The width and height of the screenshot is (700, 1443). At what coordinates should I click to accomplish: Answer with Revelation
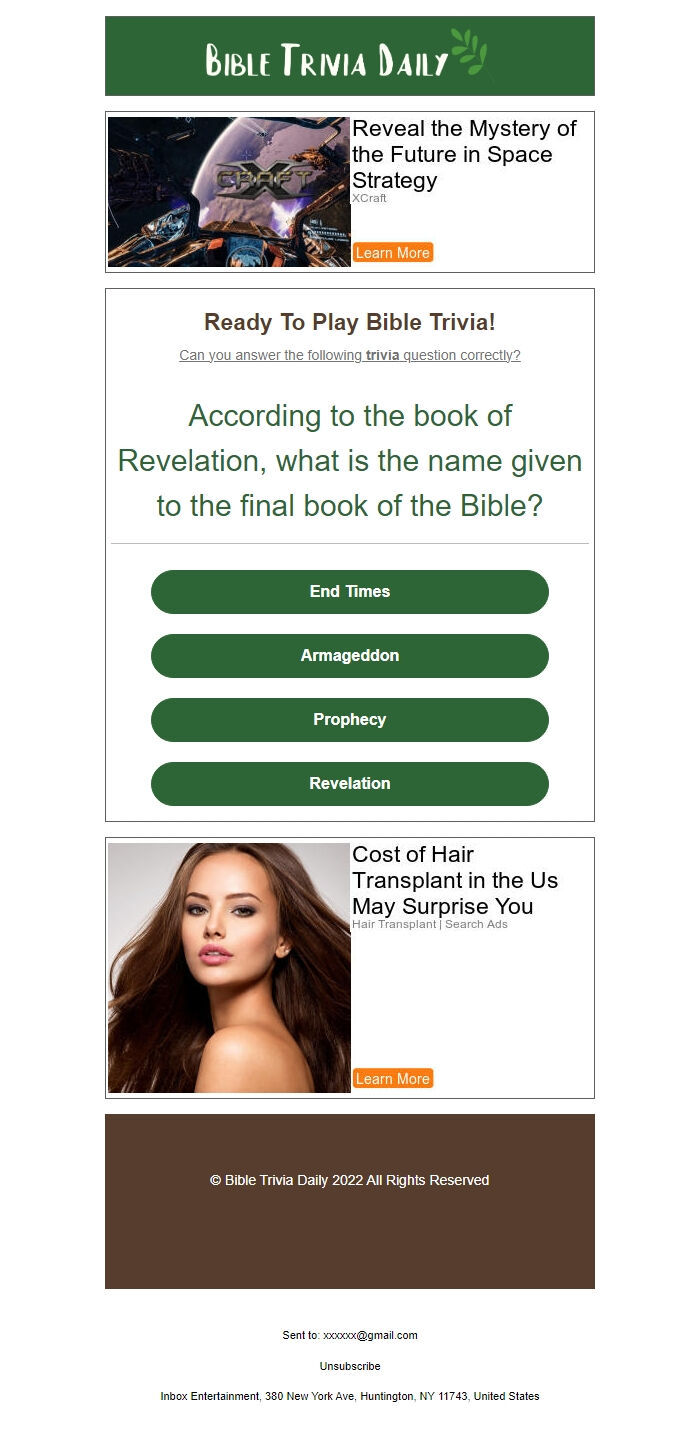tap(349, 784)
